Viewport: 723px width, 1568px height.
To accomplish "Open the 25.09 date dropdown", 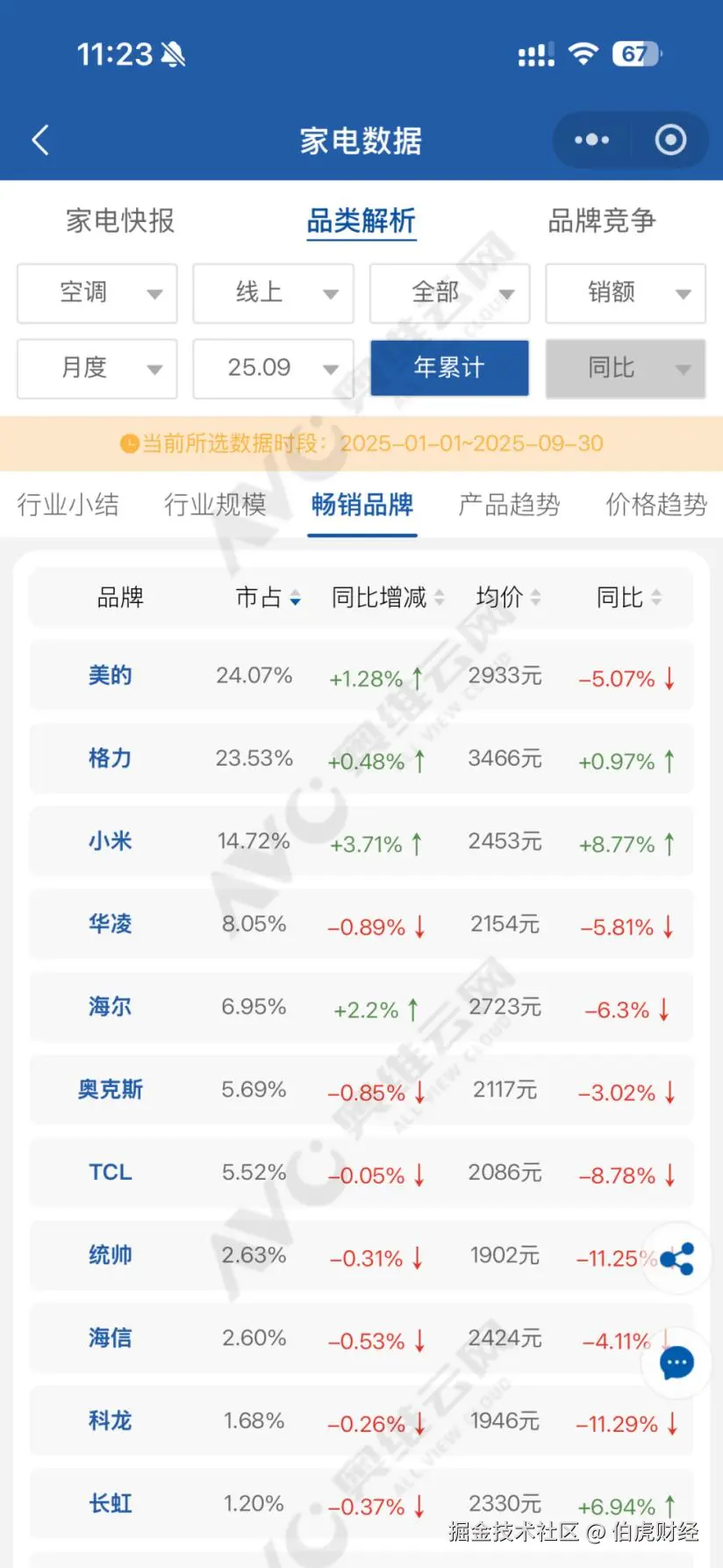I will tap(273, 369).
